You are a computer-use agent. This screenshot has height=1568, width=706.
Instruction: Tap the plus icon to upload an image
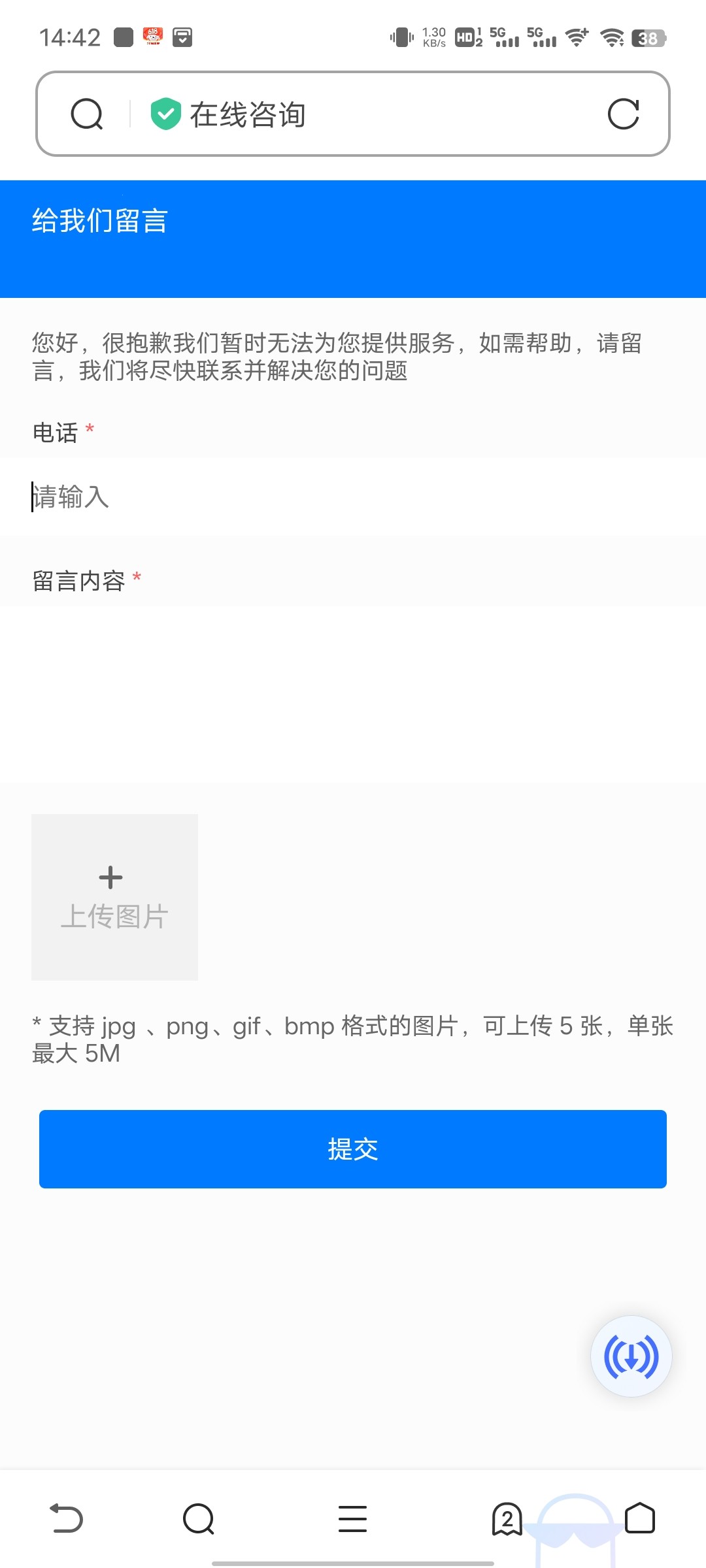pos(110,877)
